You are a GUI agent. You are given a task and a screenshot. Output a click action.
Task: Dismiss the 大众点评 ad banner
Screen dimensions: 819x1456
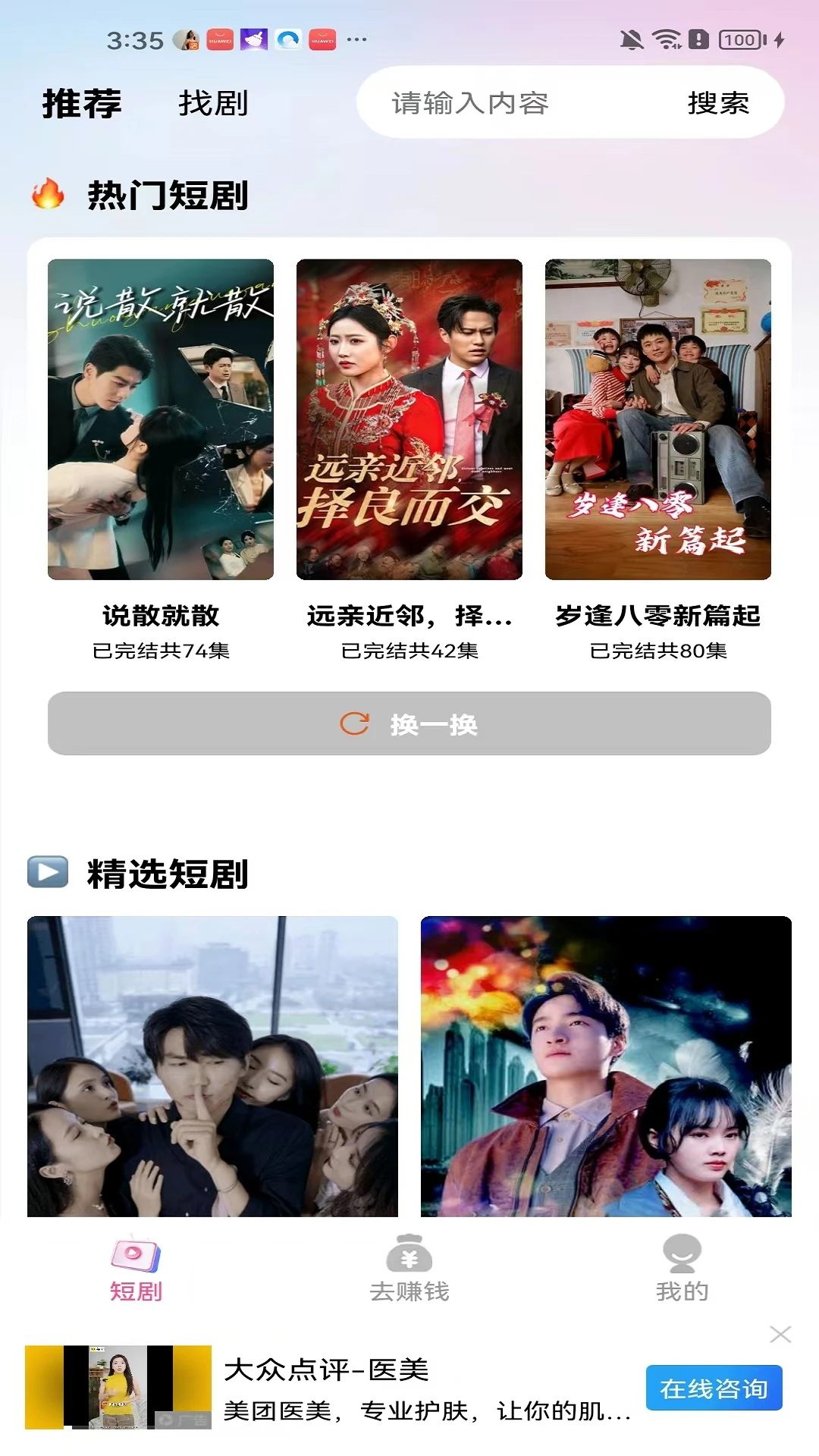pos(780,1335)
